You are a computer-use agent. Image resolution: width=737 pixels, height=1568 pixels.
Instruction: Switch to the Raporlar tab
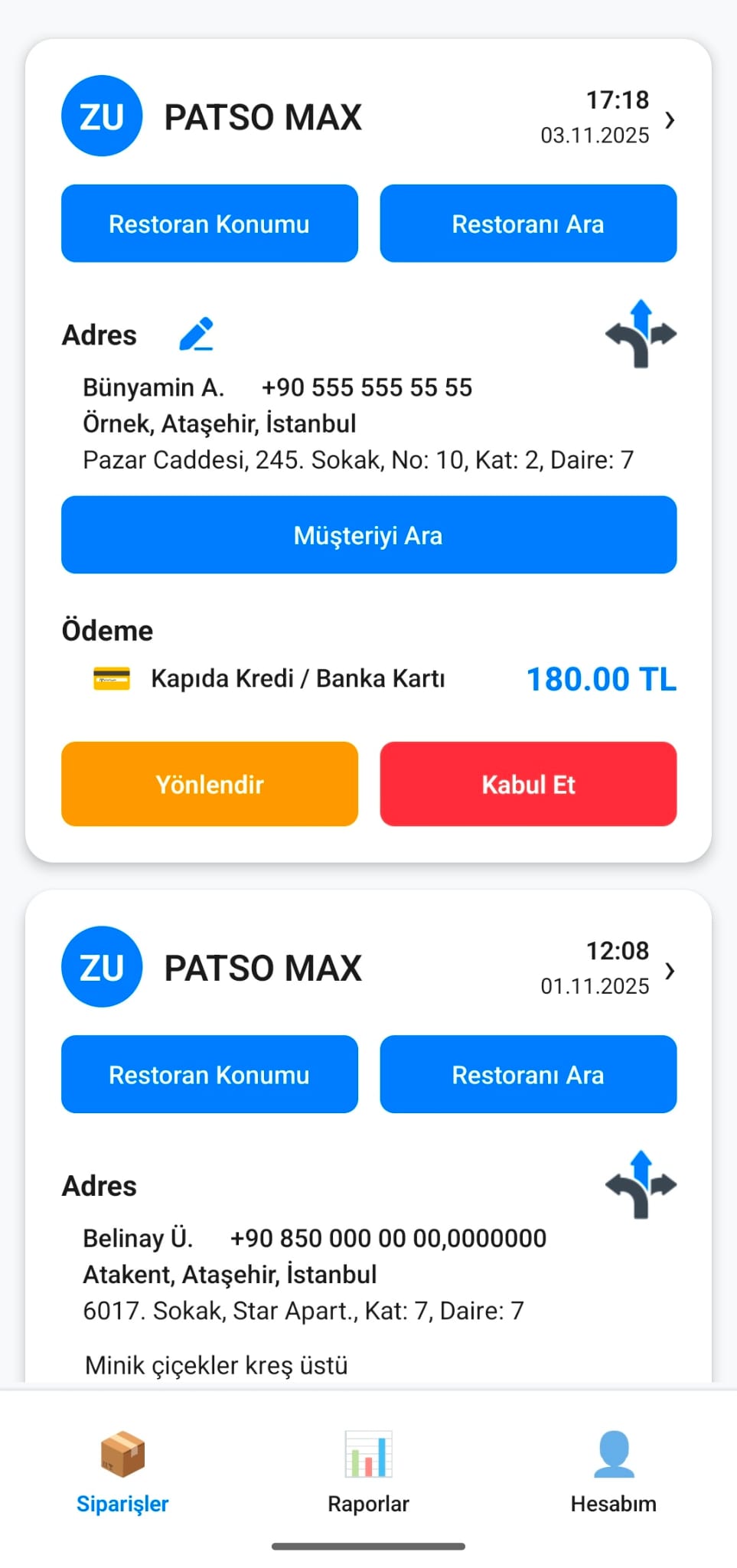(368, 1478)
